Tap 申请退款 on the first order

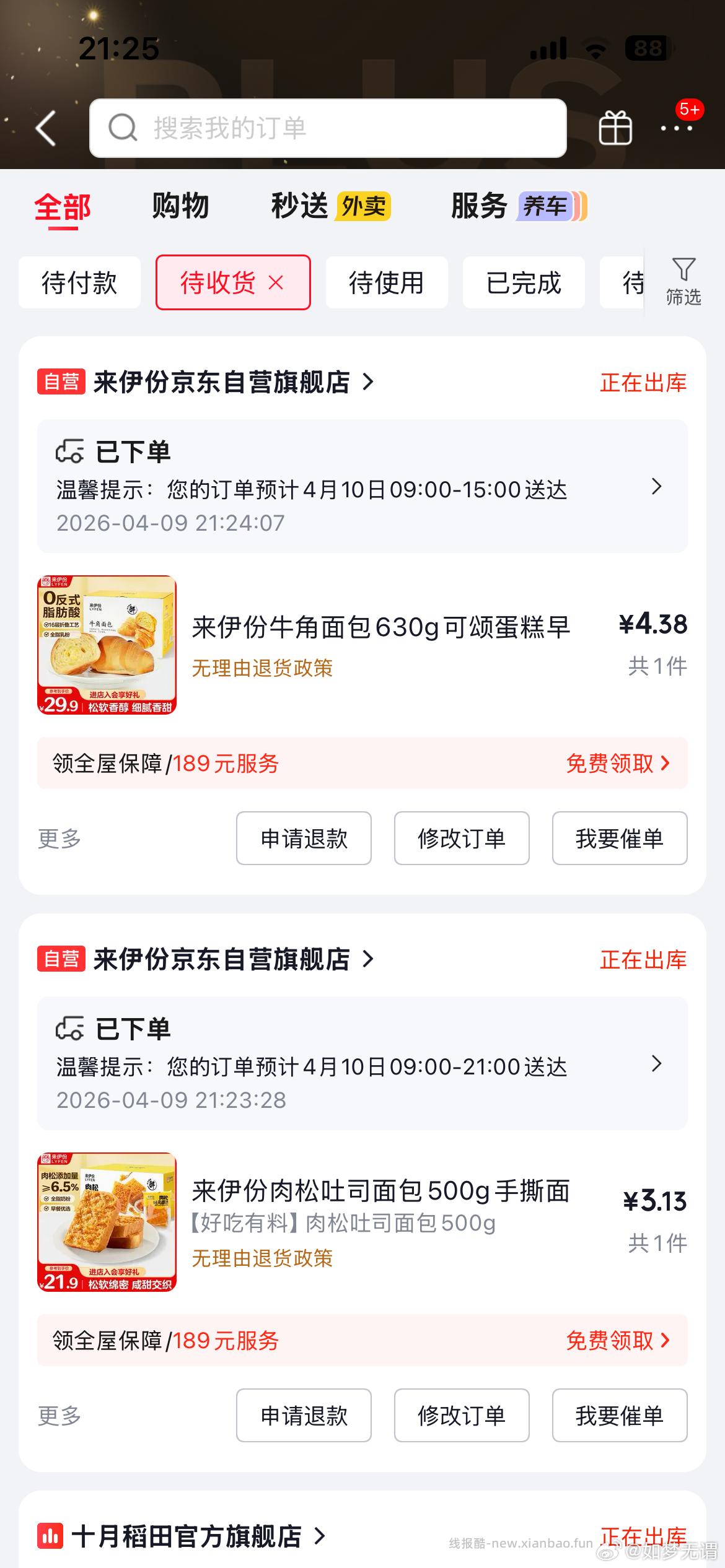304,838
